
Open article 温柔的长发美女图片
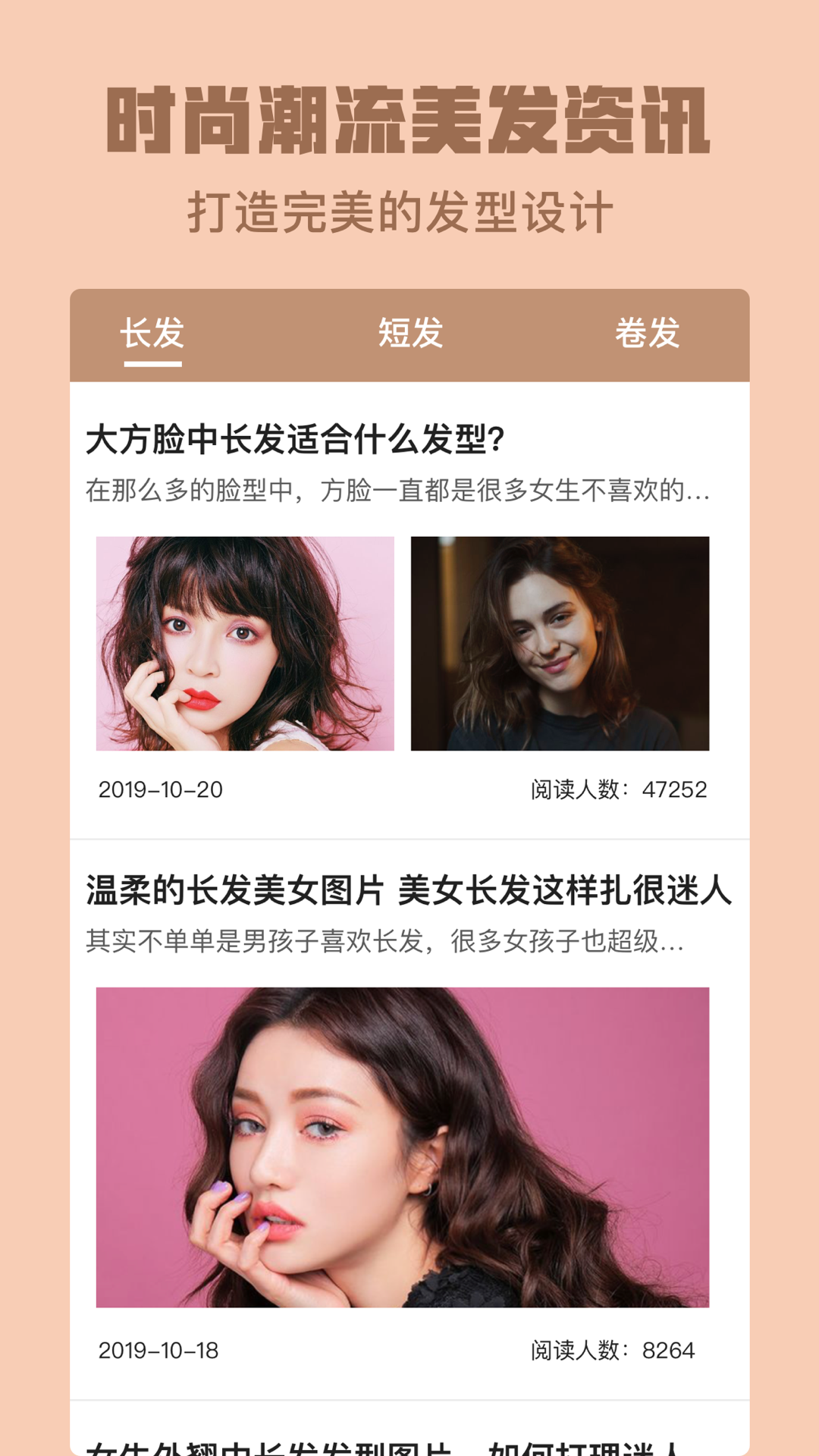coord(409,893)
